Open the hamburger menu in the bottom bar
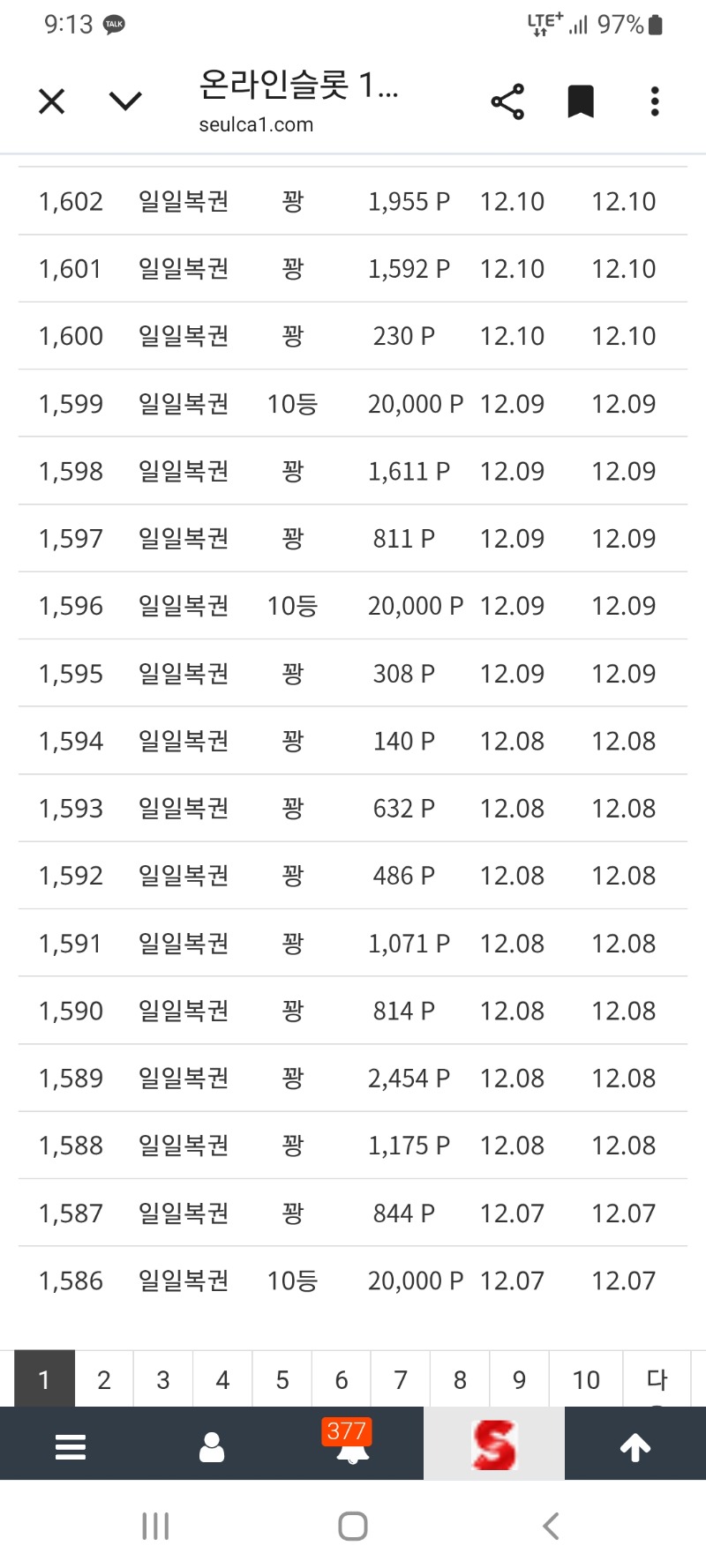Screen dimensions: 706x1568 (x=71, y=1444)
